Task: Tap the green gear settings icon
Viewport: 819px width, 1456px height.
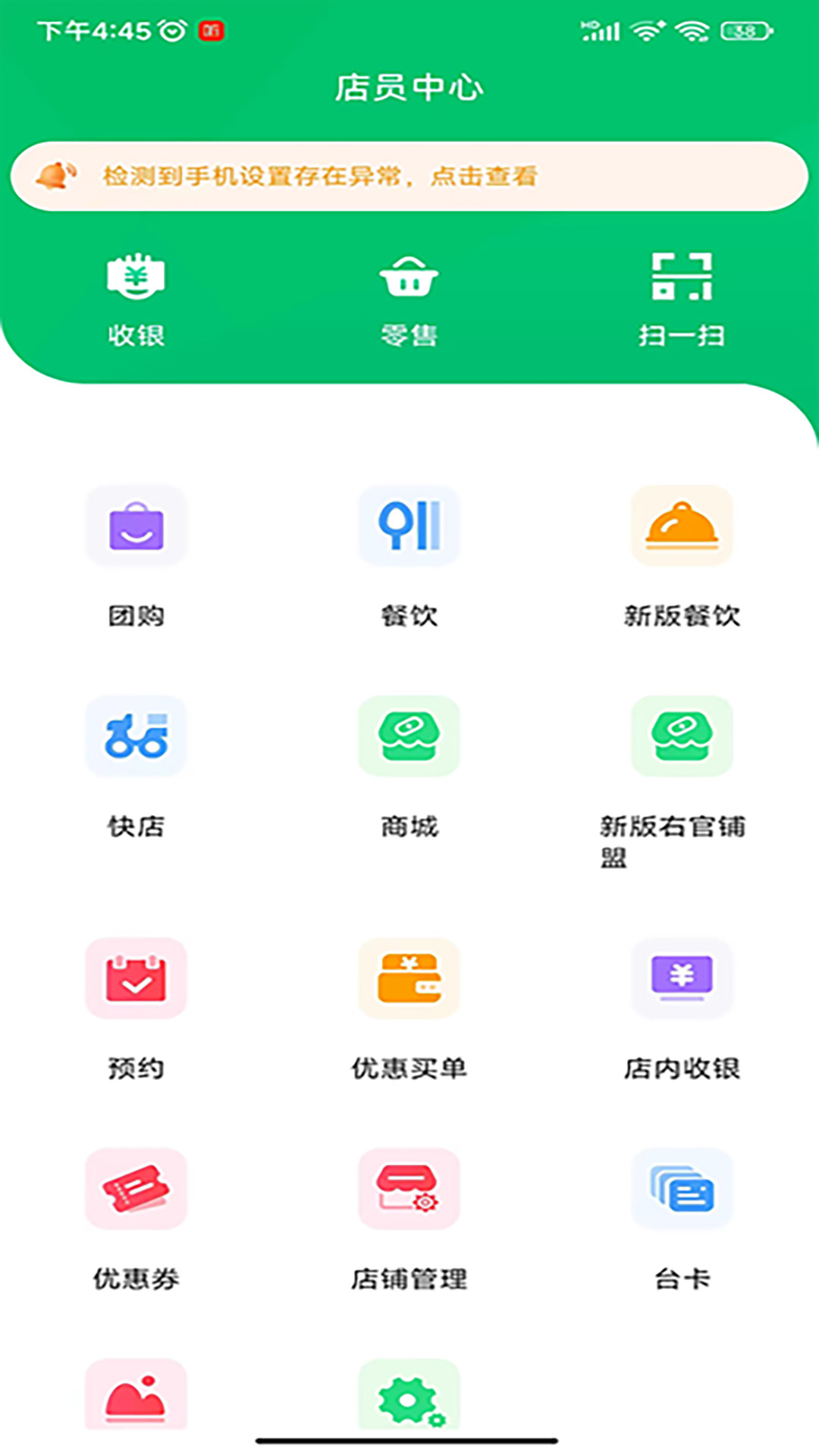Action: 409,1395
